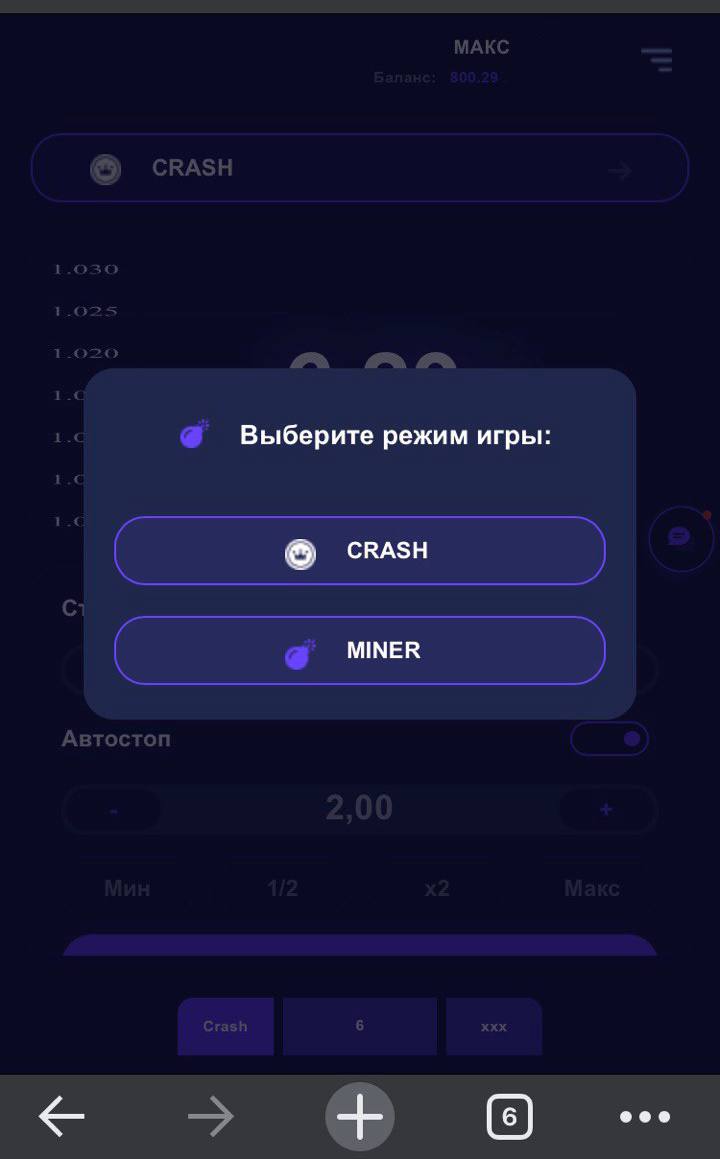Choose the MINER game mode

(360, 651)
